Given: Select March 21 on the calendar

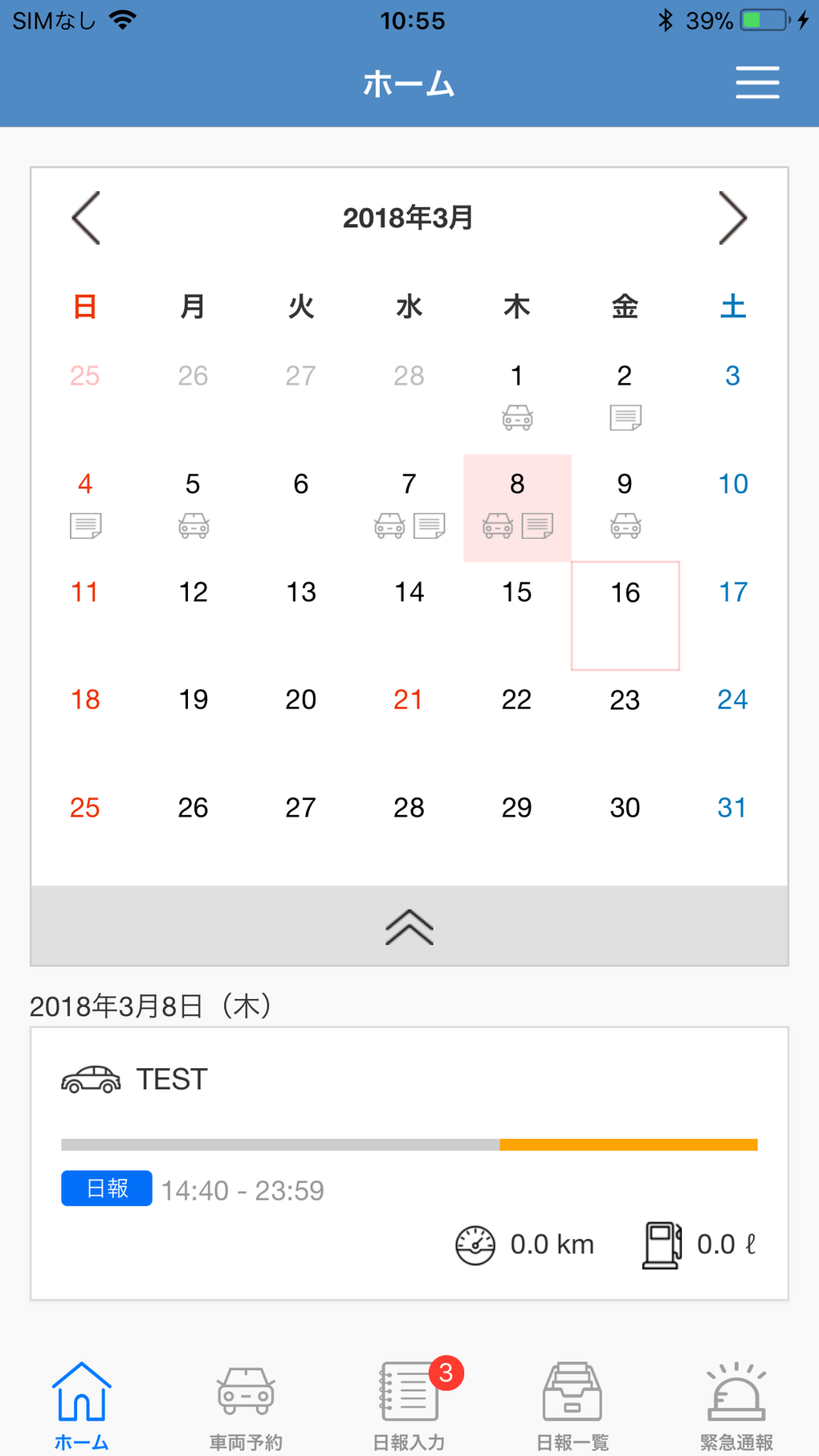Looking at the screenshot, I should [409, 723].
